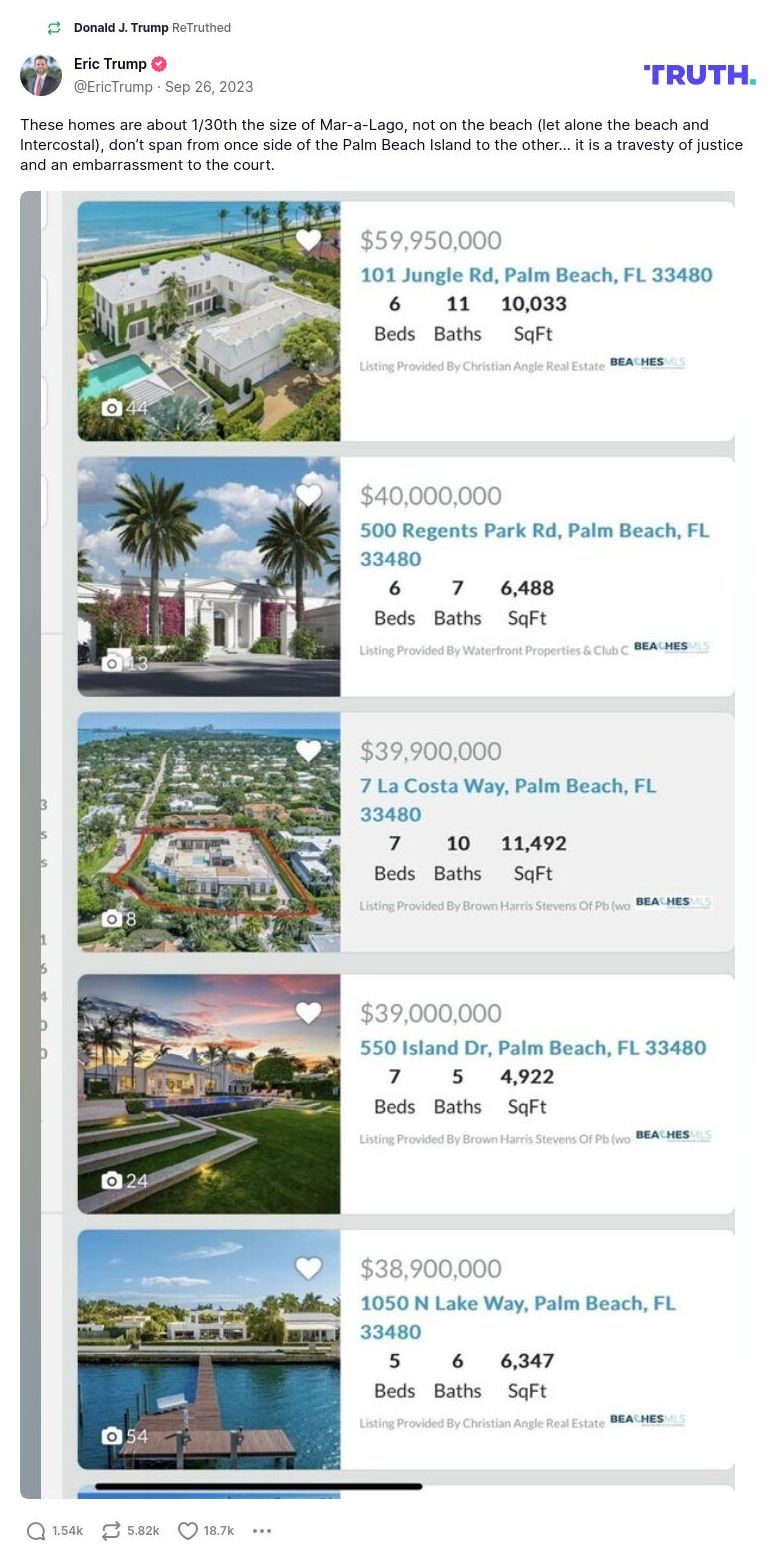ReTruth this post

[111, 1530]
